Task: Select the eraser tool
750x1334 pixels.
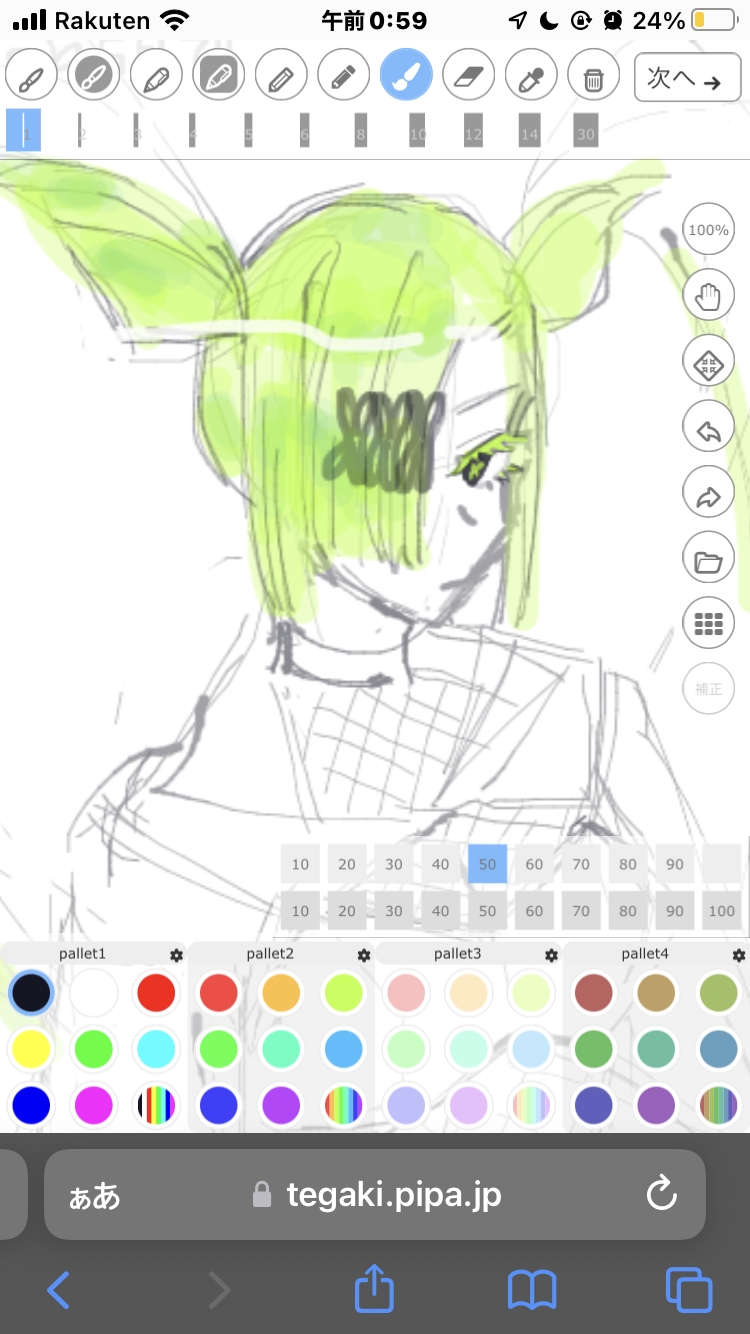Action: click(468, 76)
